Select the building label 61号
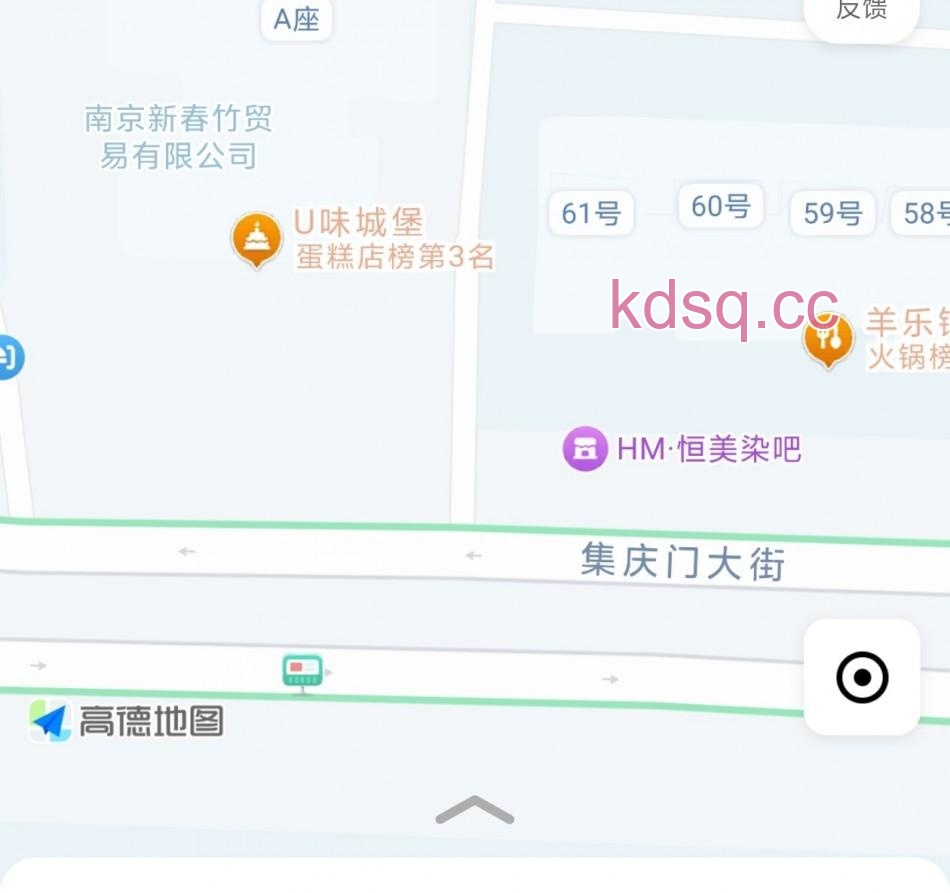The width and height of the screenshot is (950, 893). click(591, 213)
